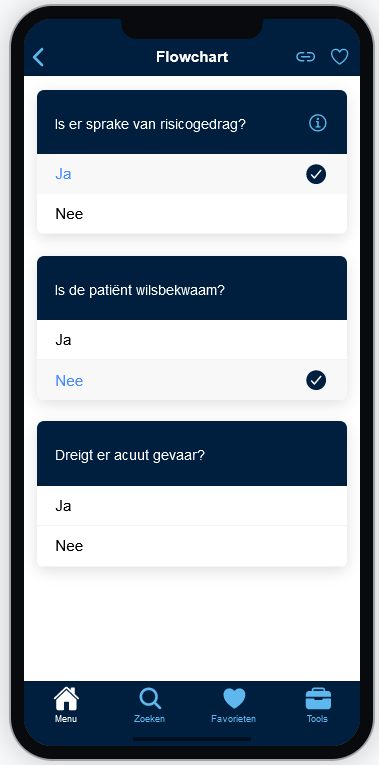The width and height of the screenshot is (379, 765).
Task: Open the Favorieten tab
Action: (x=234, y=705)
